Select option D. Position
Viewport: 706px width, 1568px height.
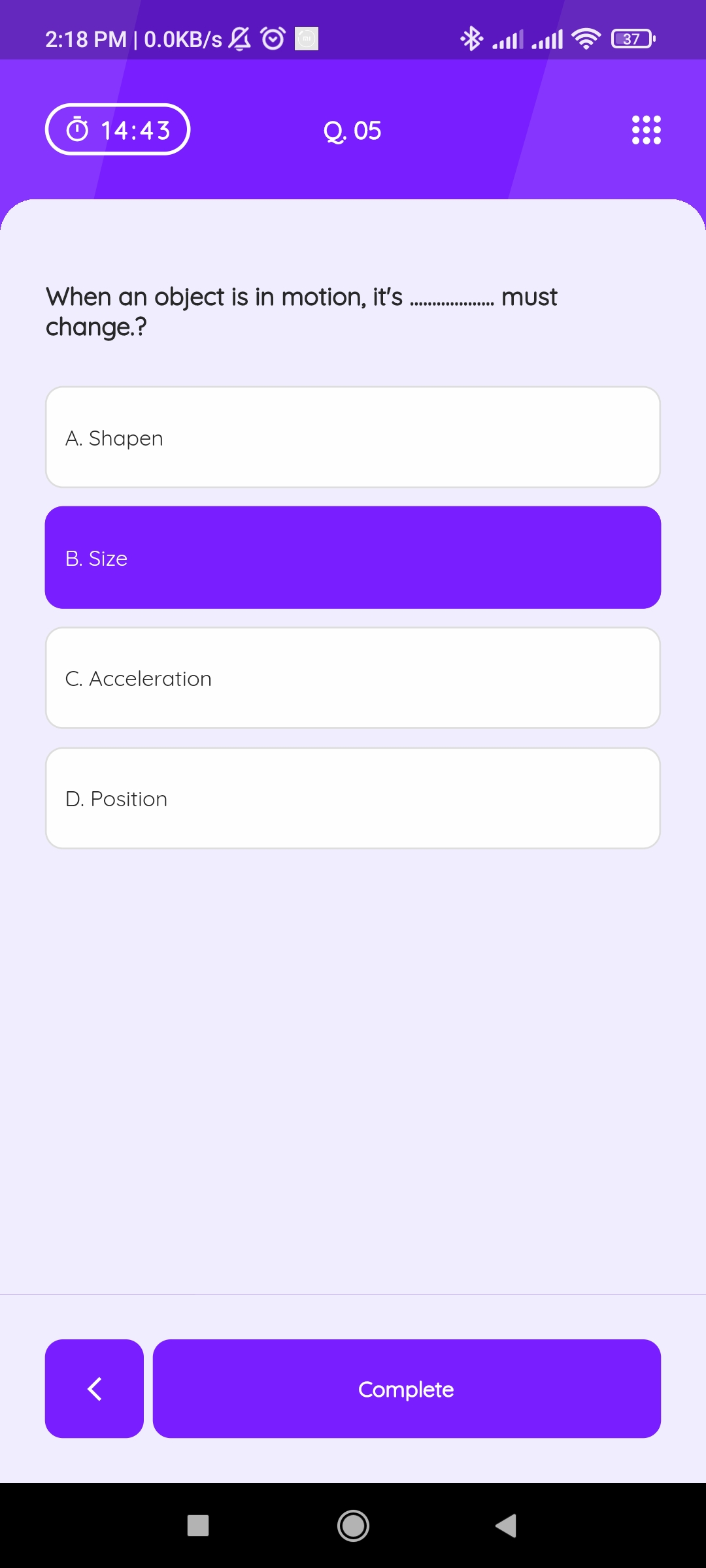click(x=353, y=798)
